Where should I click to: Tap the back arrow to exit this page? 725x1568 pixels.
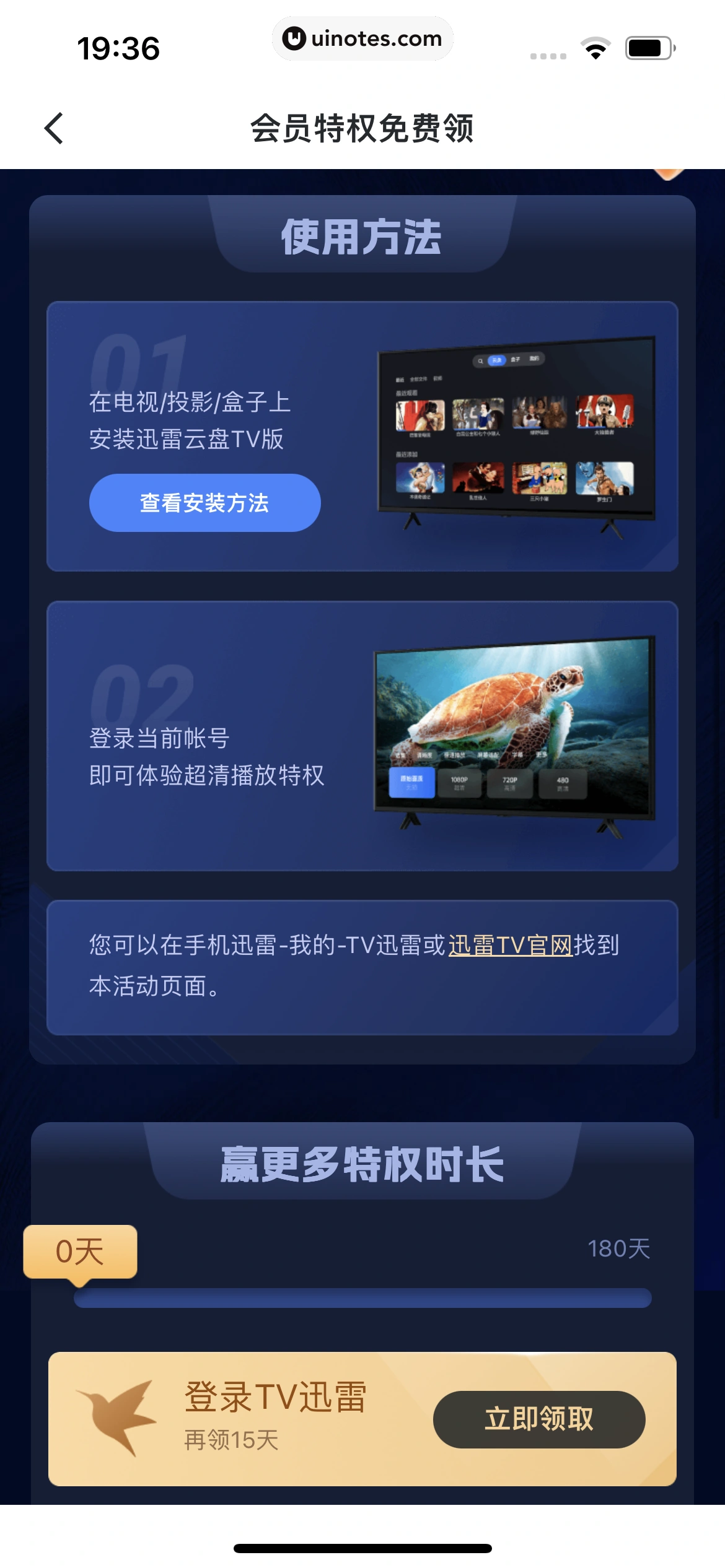click(x=54, y=128)
